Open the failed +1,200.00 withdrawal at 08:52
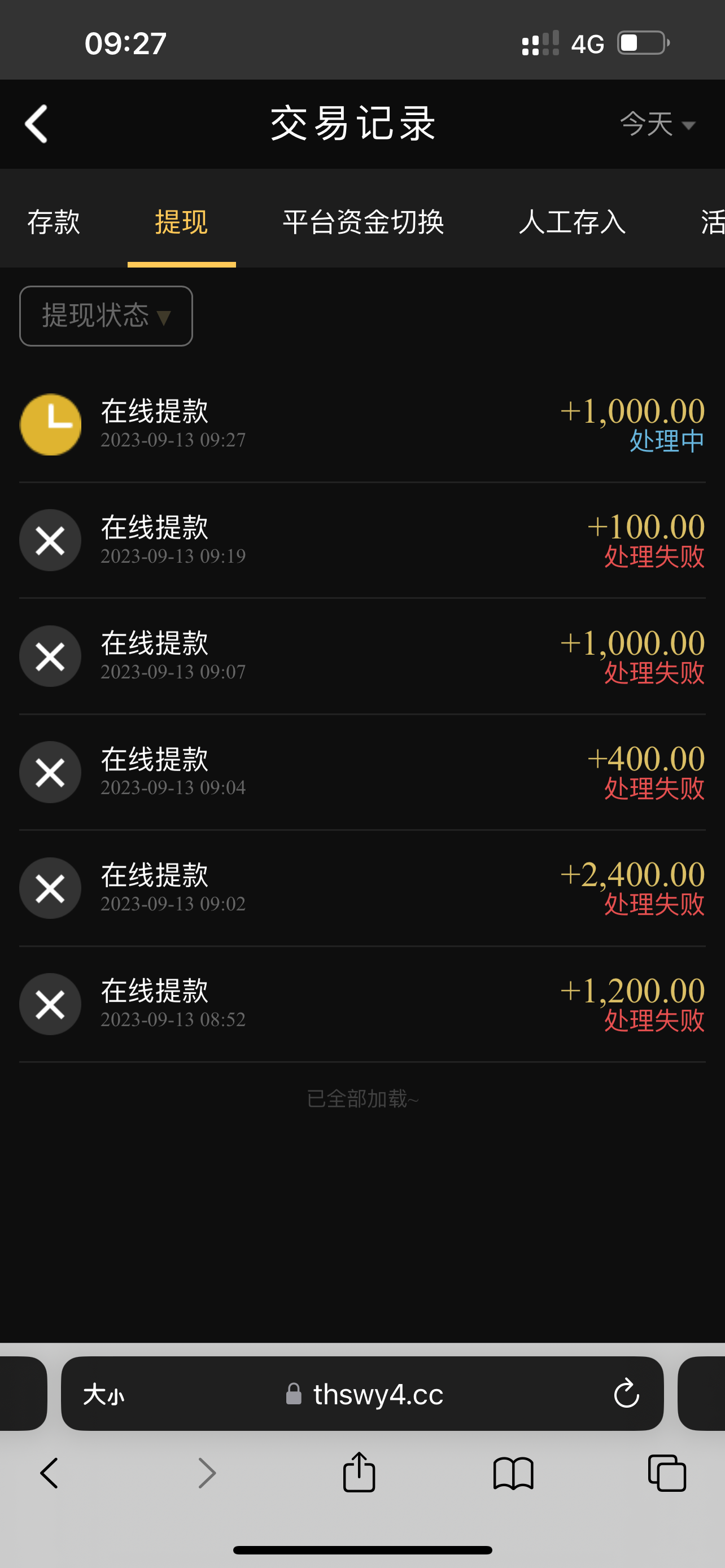725x1568 pixels. [x=362, y=1004]
